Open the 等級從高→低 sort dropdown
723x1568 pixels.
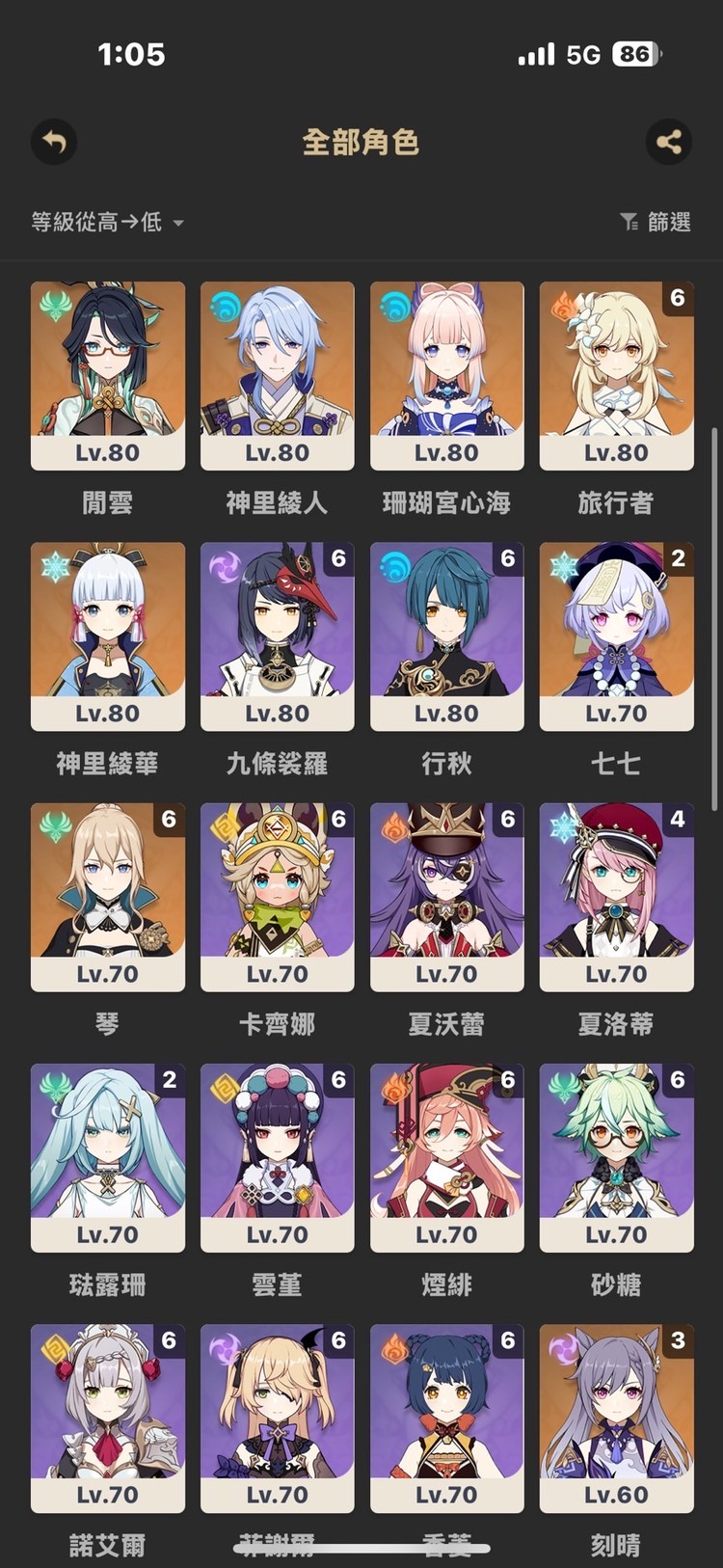click(x=103, y=222)
